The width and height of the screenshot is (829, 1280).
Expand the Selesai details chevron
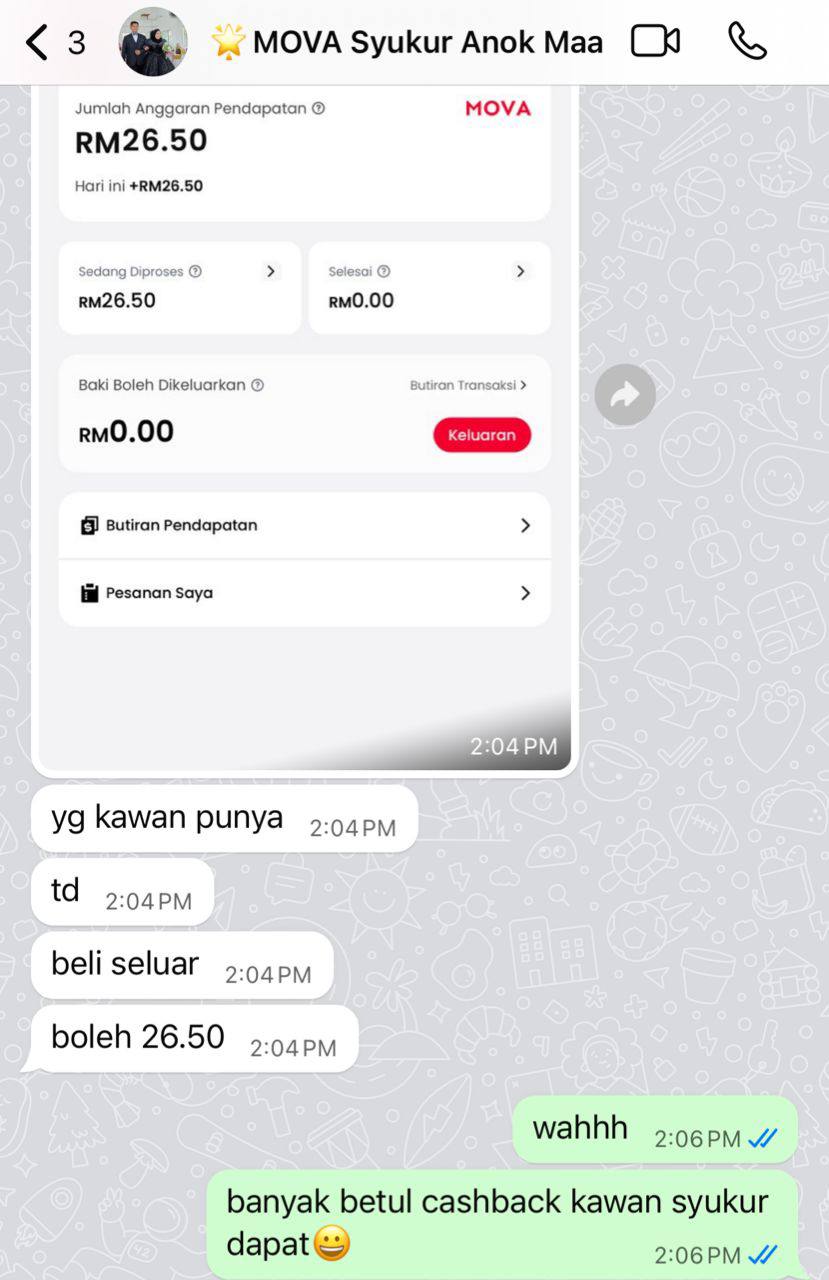pyautogui.click(x=520, y=271)
